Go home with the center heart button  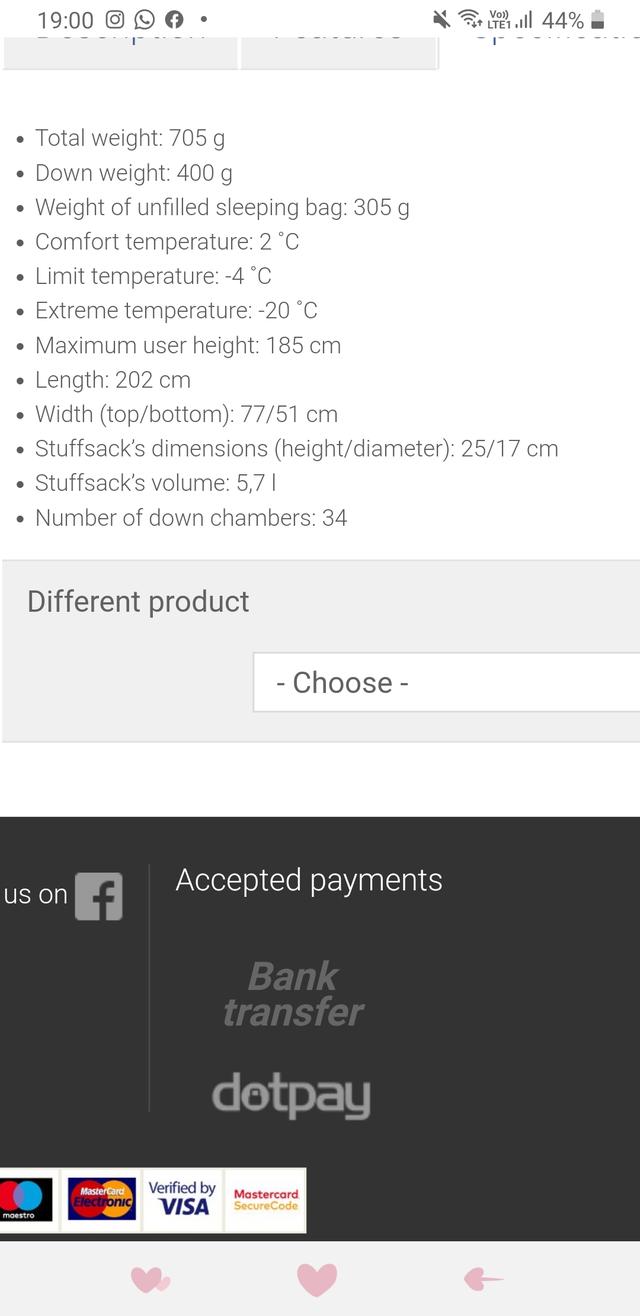(318, 1279)
